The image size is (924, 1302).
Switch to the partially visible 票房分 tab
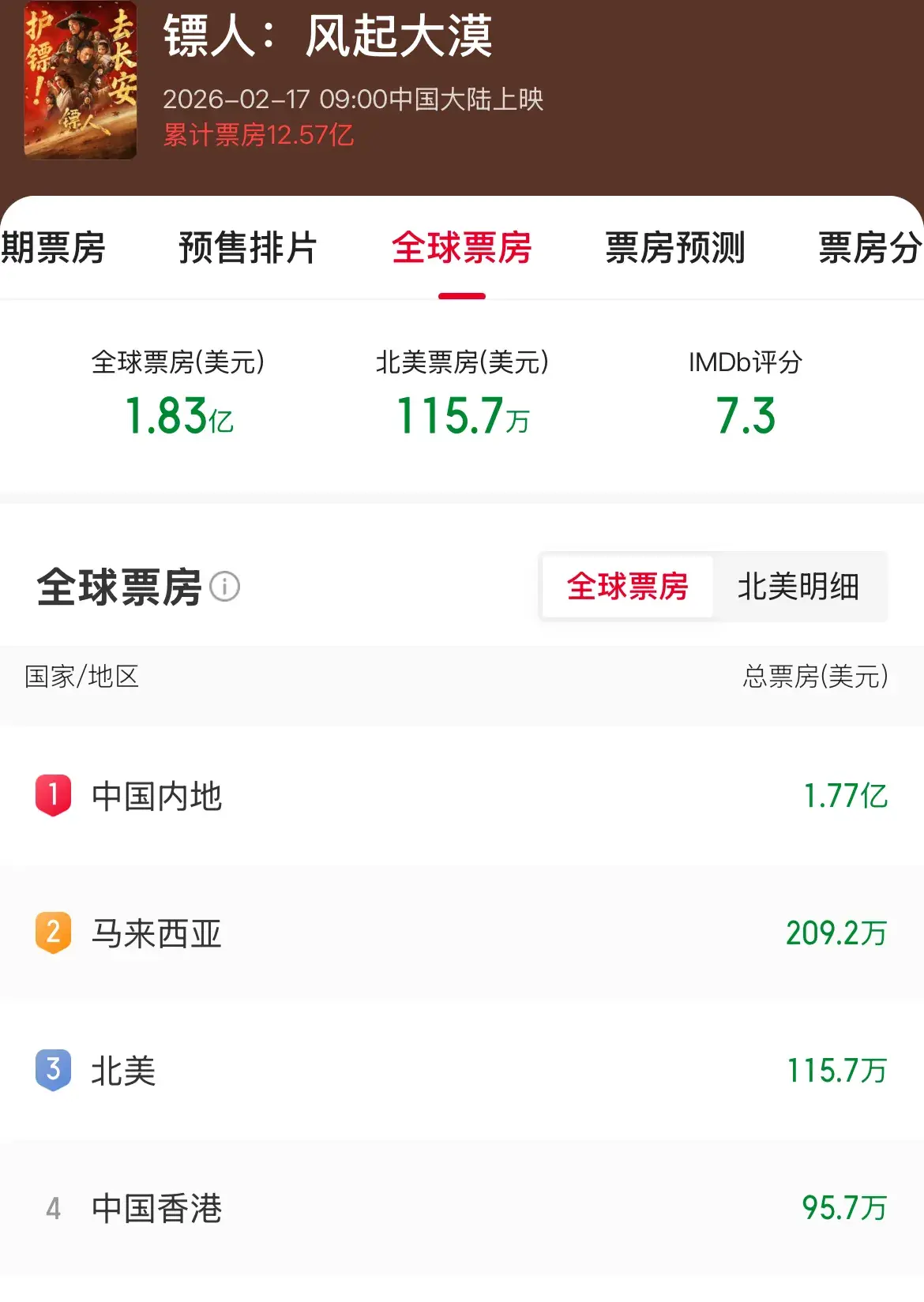(869, 248)
